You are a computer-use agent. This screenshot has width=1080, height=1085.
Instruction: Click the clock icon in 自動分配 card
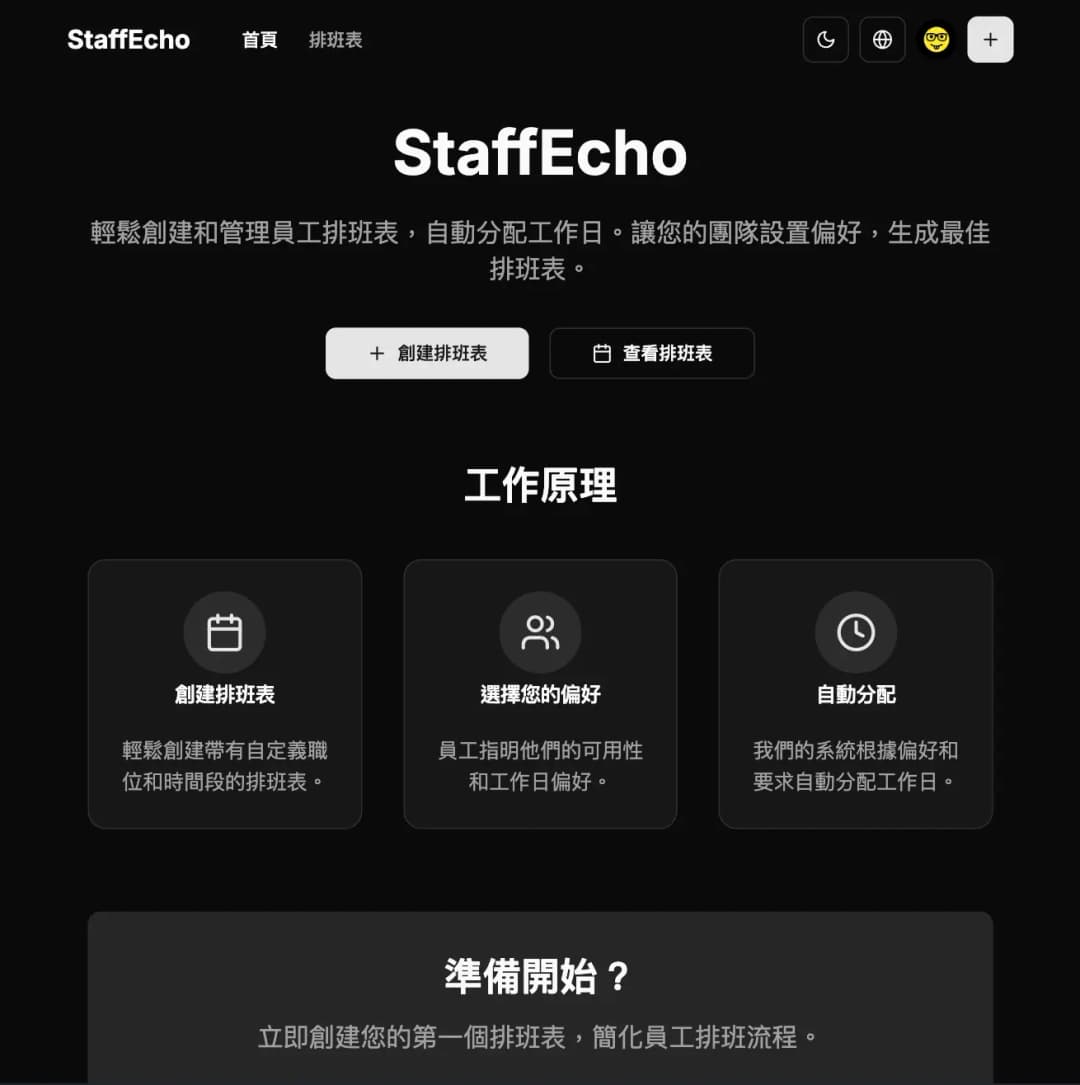pyautogui.click(x=856, y=631)
